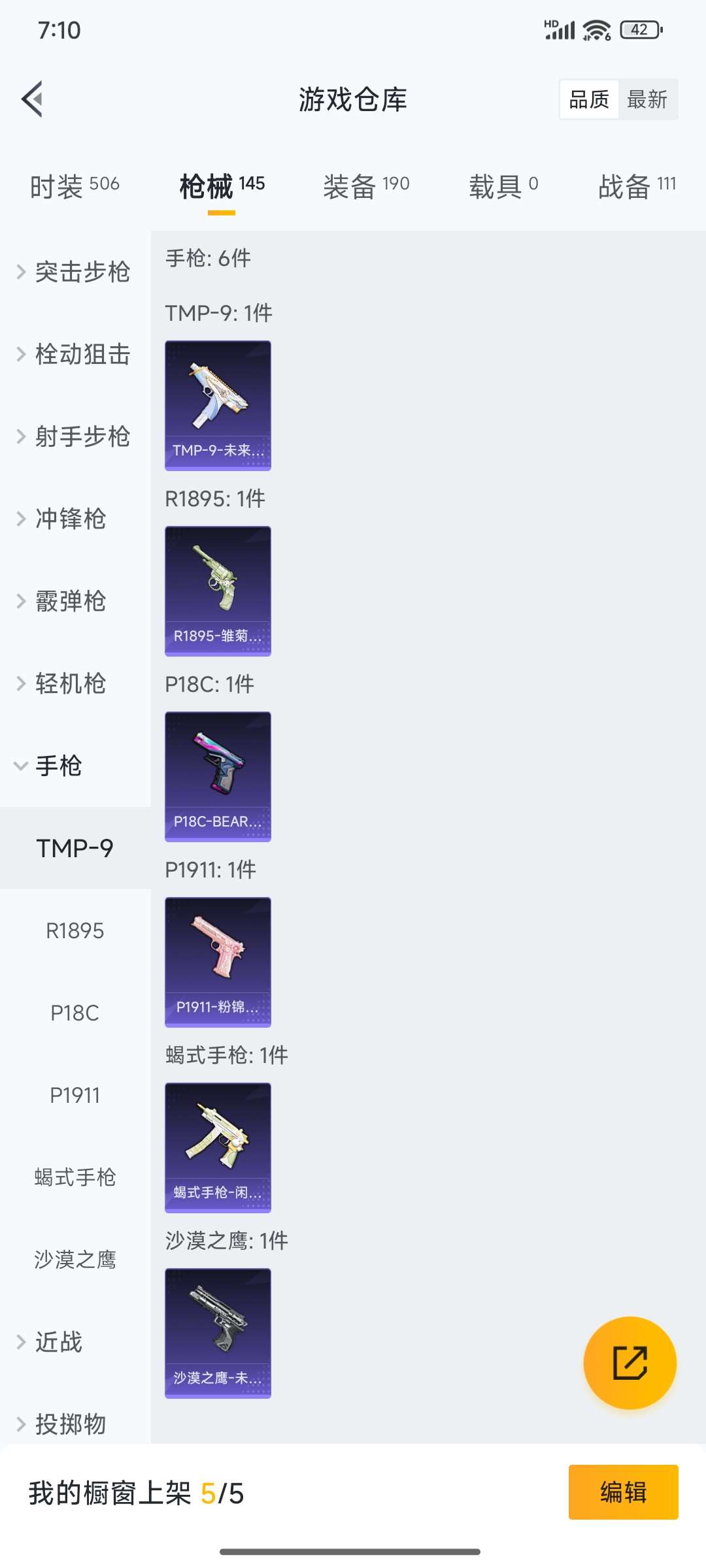The height and width of the screenshot is (1568, 706).
Task: Switch sorting to 最新
Action: [648, 99]
